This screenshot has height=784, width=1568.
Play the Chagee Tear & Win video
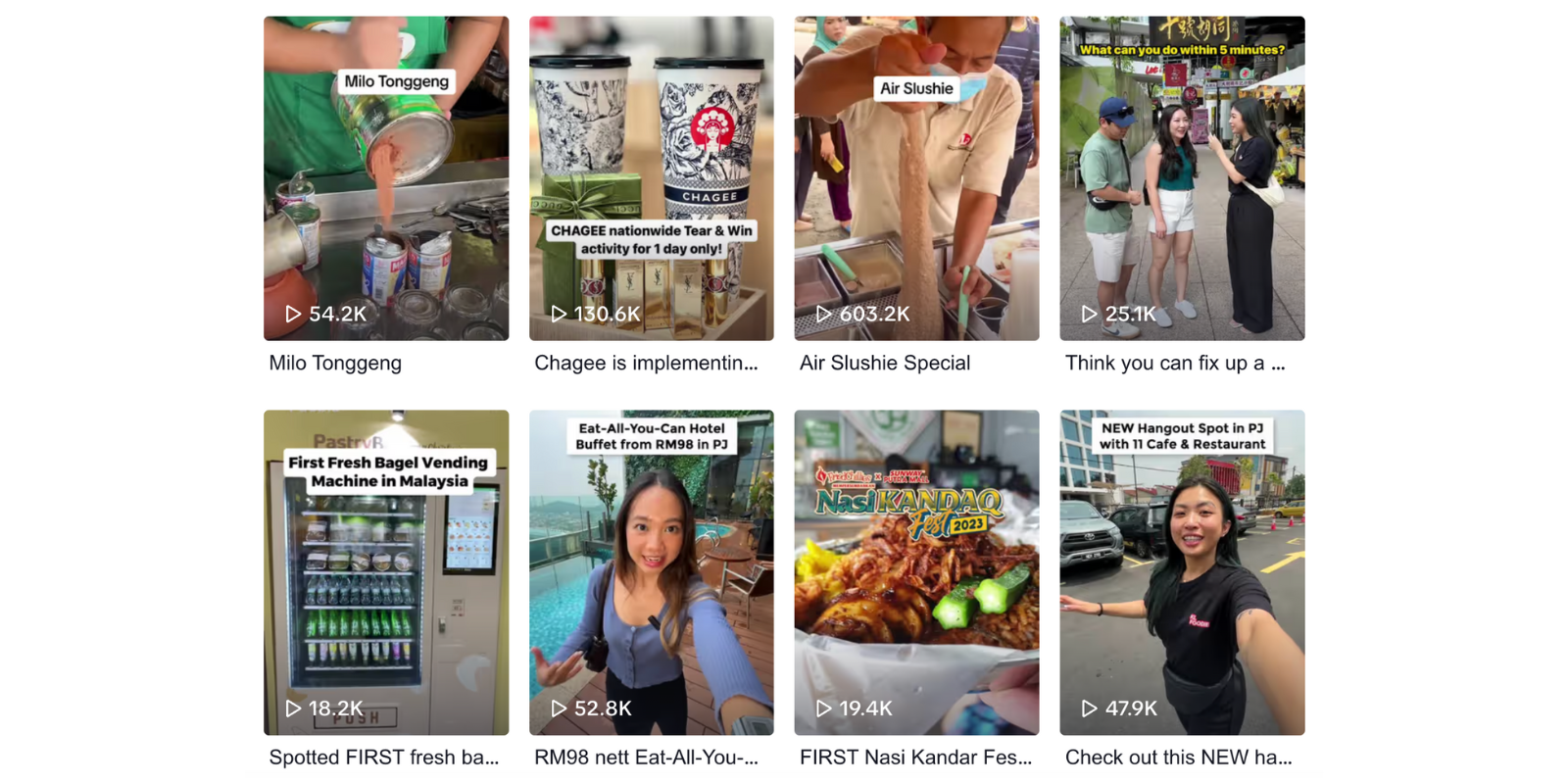click(651, 178)
